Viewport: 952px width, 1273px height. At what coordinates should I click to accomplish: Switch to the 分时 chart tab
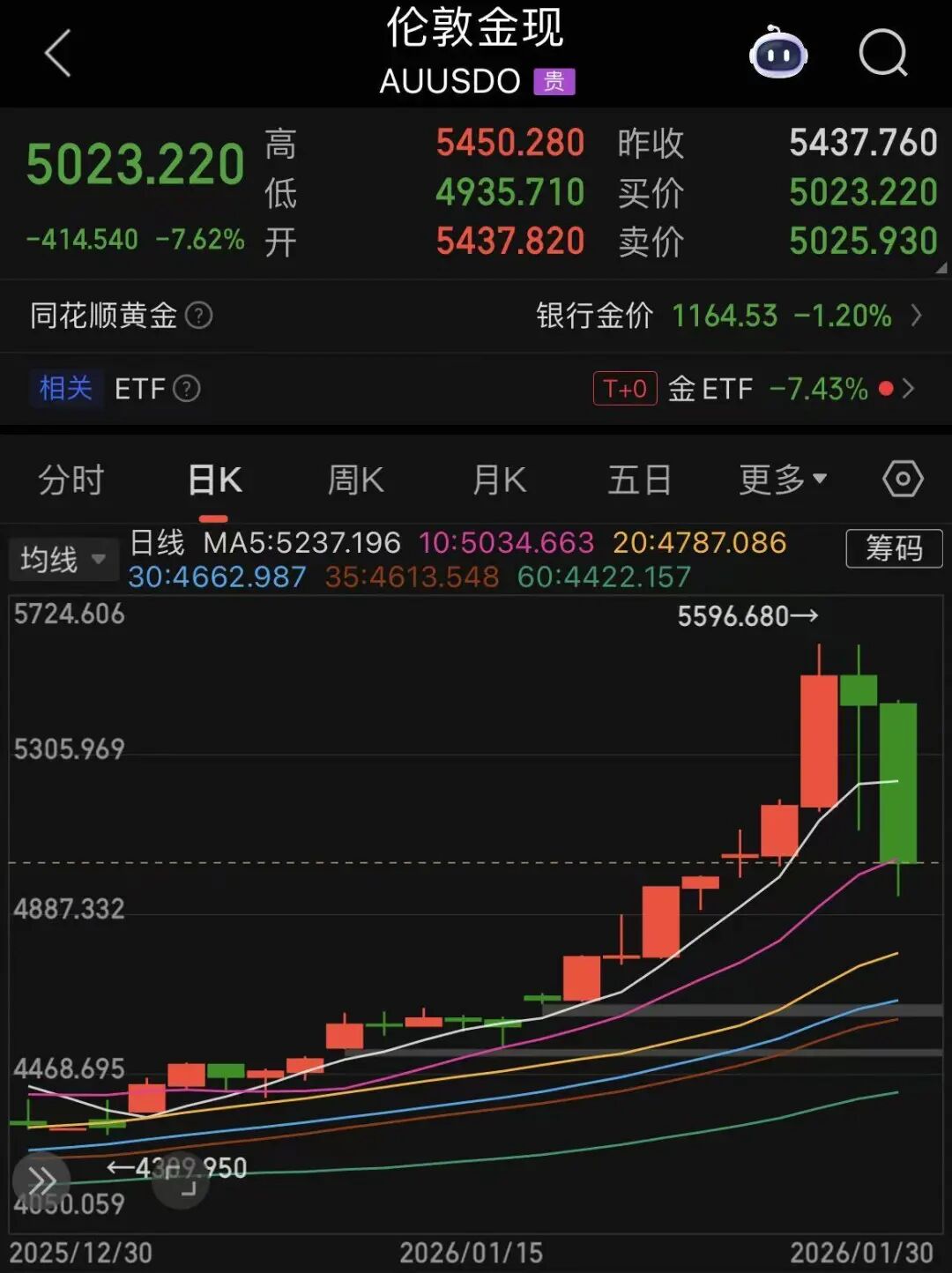pos(71,480)
